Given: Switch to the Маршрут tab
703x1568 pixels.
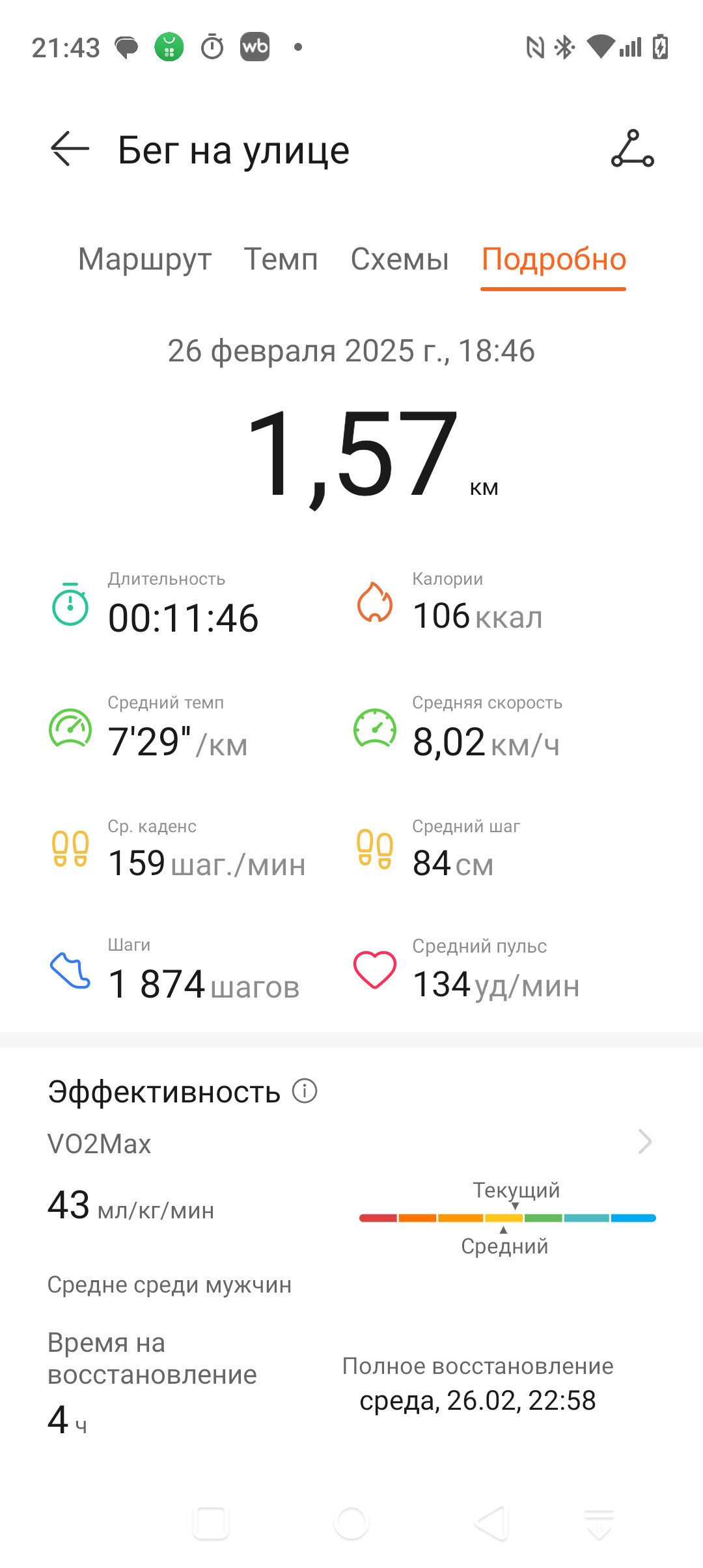Looking at the screenshot, I should 145,259.
